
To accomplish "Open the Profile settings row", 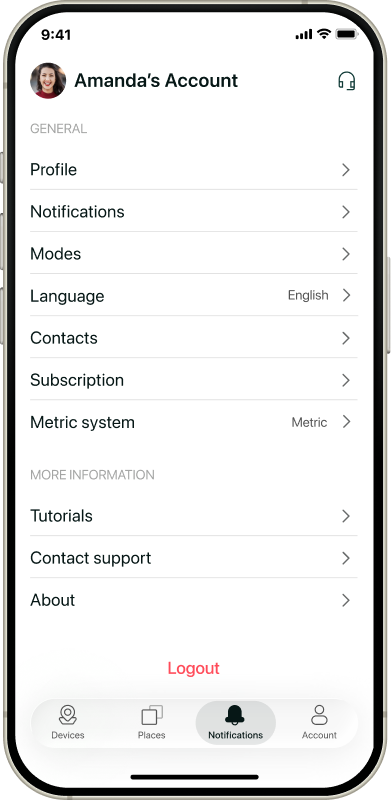I will [x=193, y=169].
